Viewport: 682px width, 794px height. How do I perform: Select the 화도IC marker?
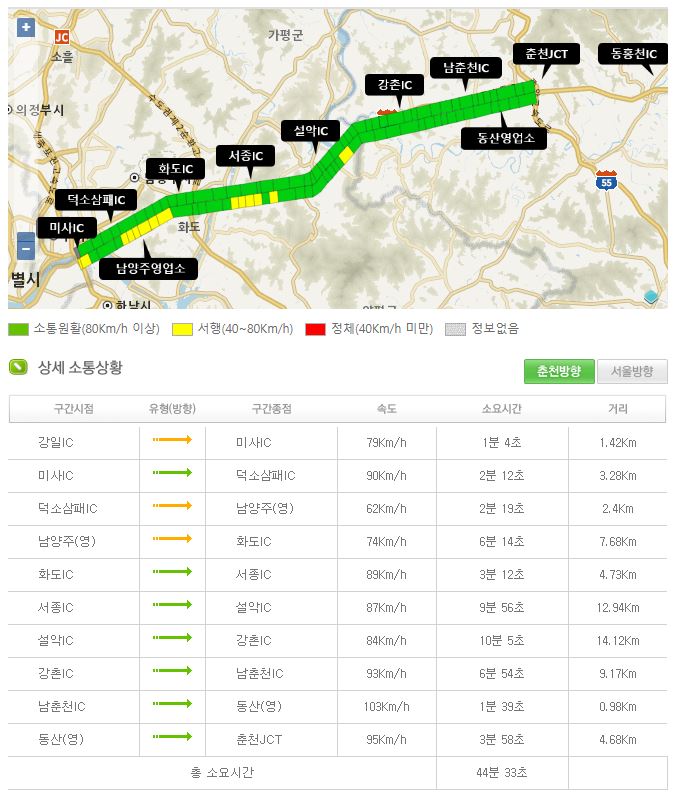176,169
